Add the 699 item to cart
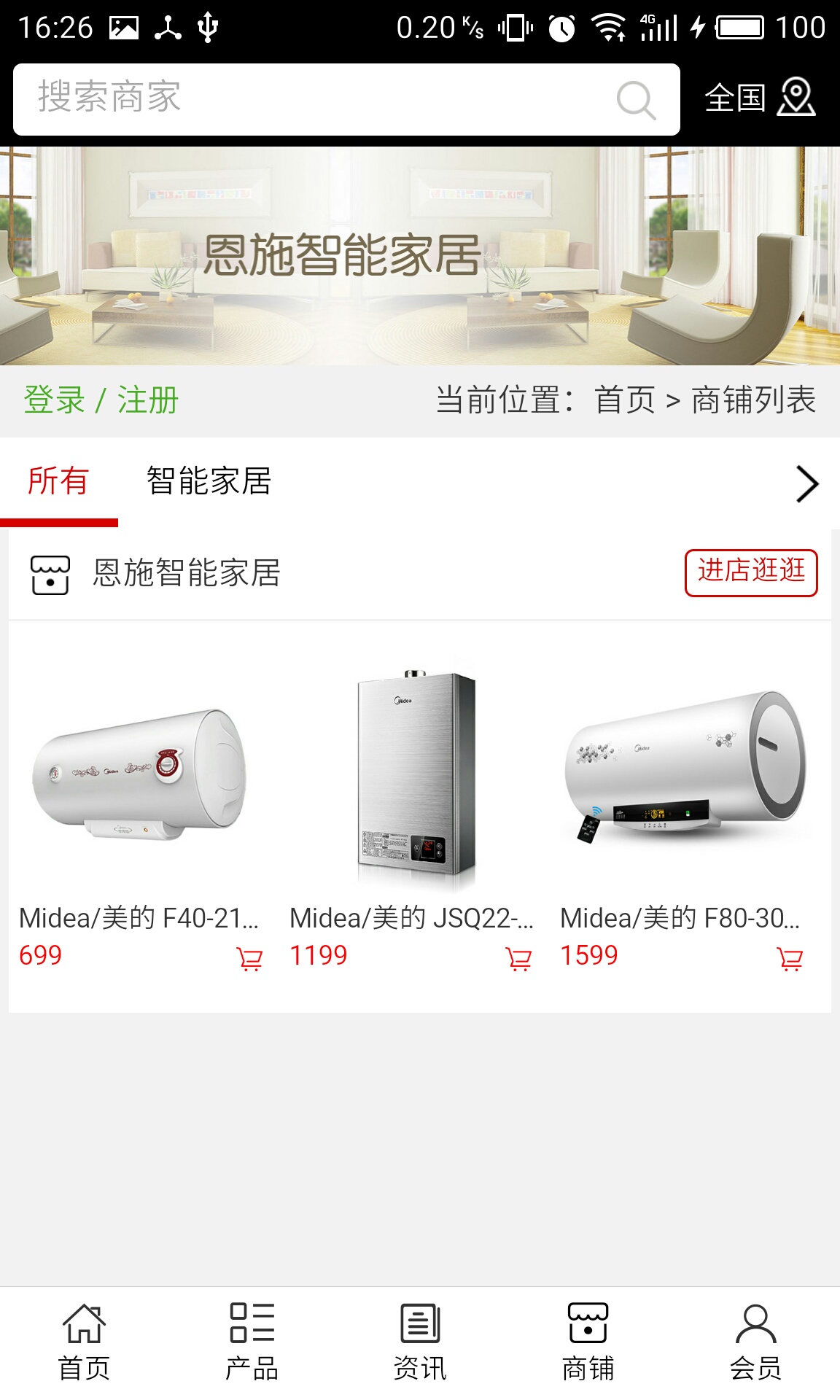This screenshot has height=1400, width=840. pyautogui.click(x=249, y=959)
